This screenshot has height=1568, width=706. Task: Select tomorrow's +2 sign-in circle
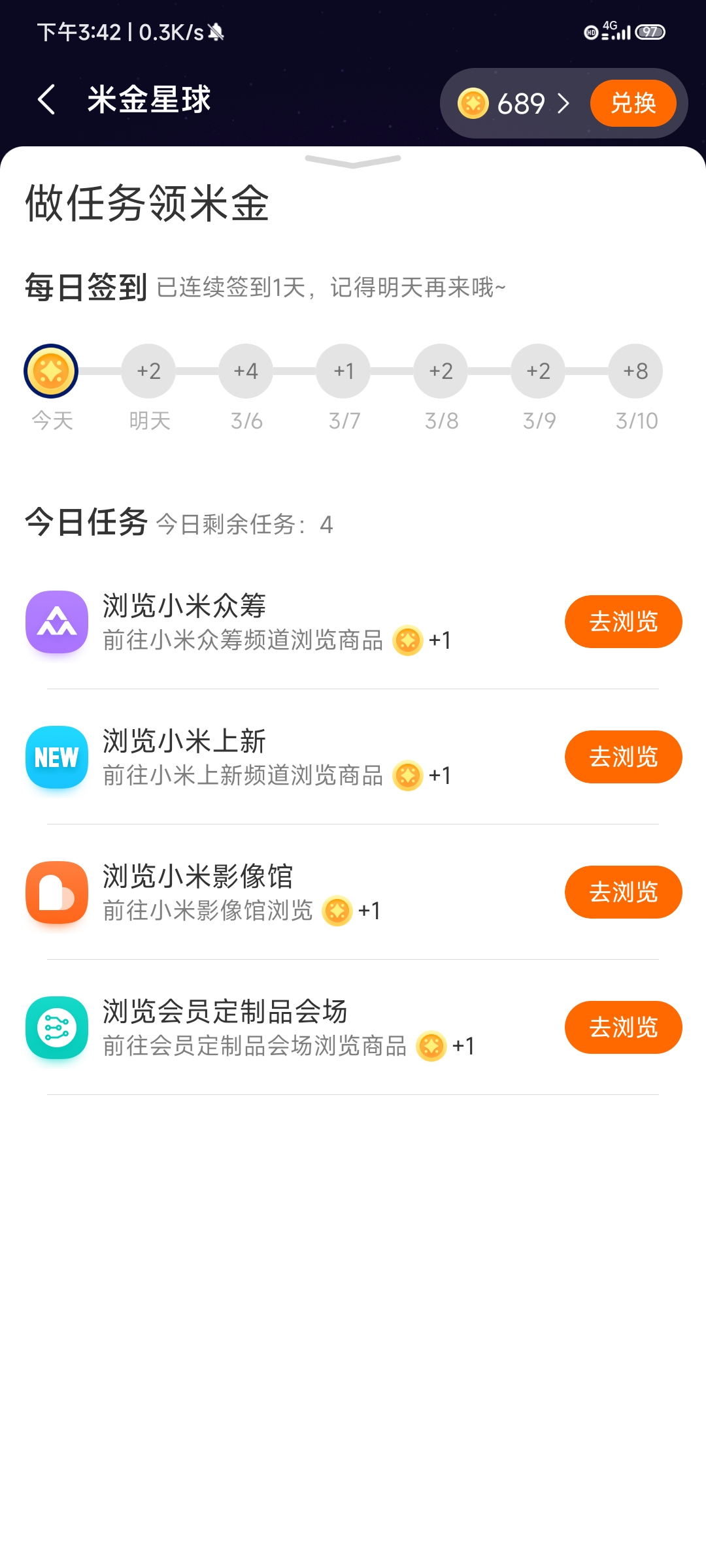(148, 370)
